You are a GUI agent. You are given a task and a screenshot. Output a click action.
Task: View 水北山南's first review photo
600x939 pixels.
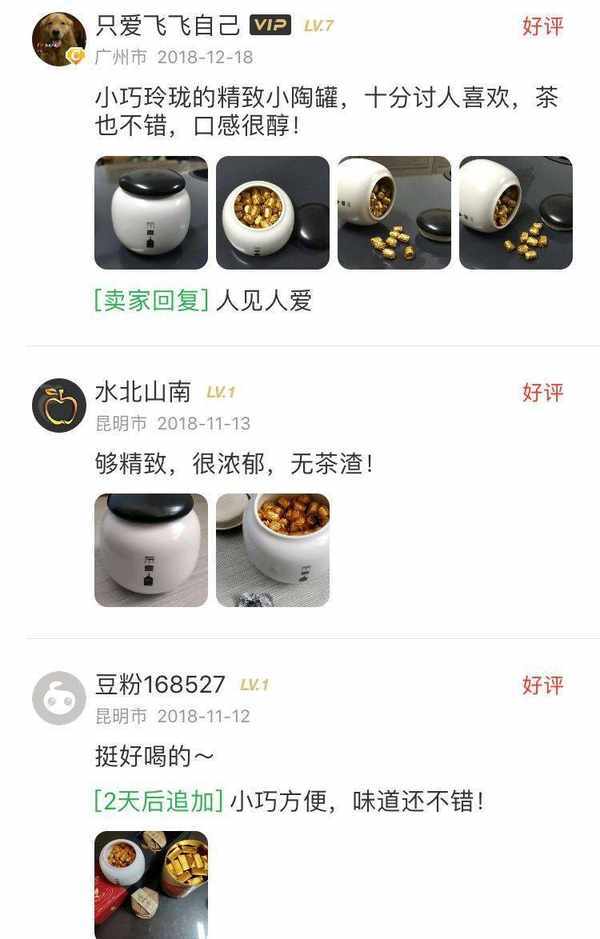click(151, 550)
